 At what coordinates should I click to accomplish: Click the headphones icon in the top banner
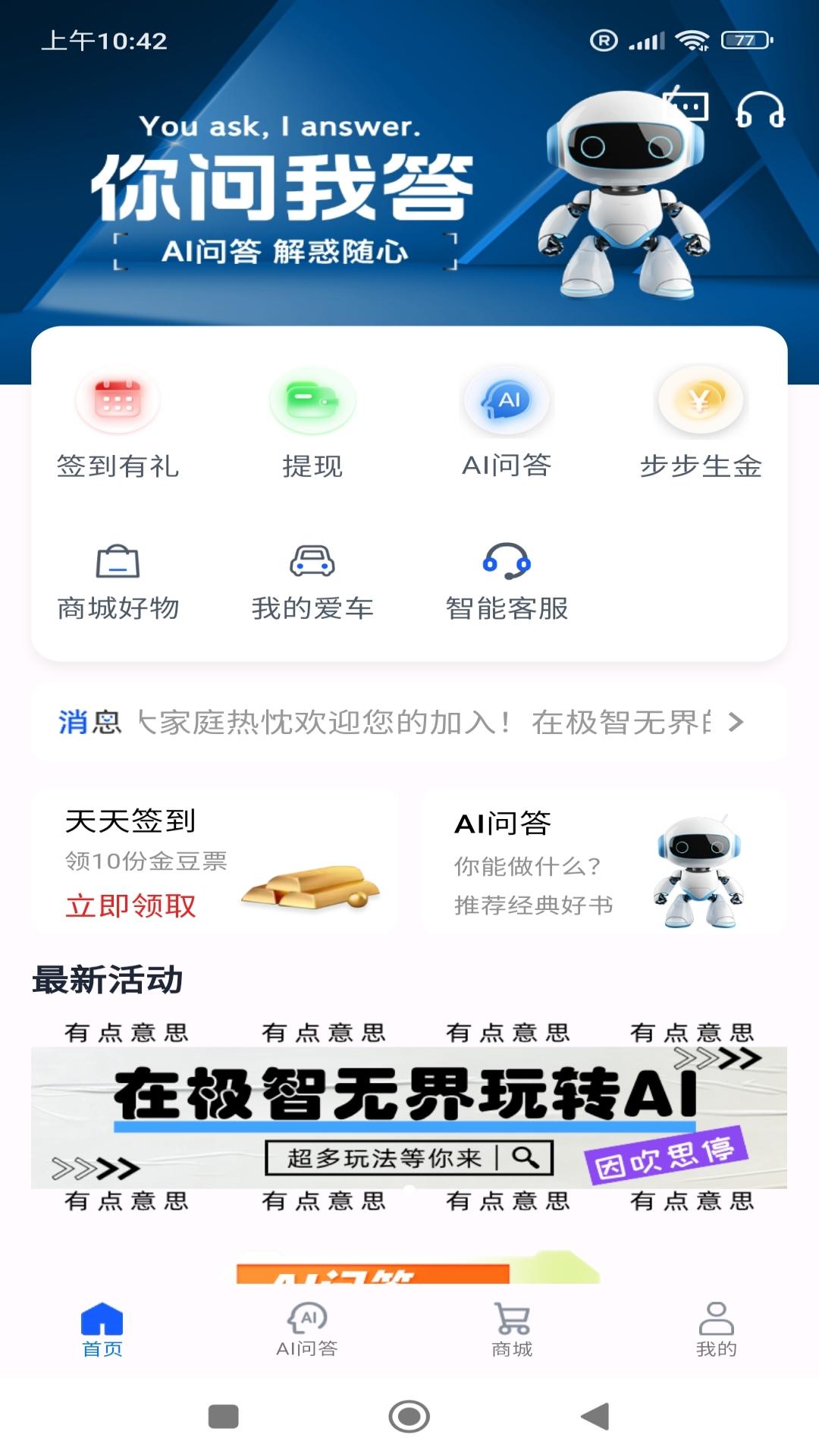click(761, 111)
